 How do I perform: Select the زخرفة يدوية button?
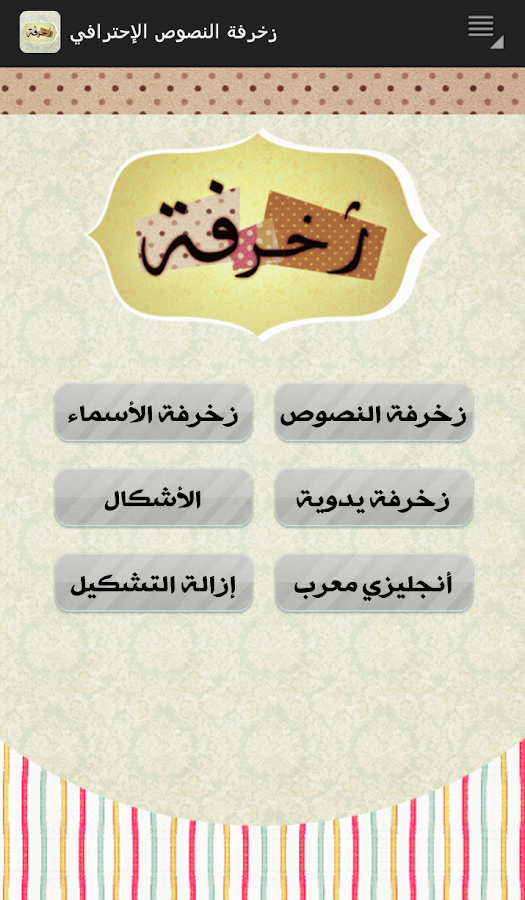click(x=374, y=498)
